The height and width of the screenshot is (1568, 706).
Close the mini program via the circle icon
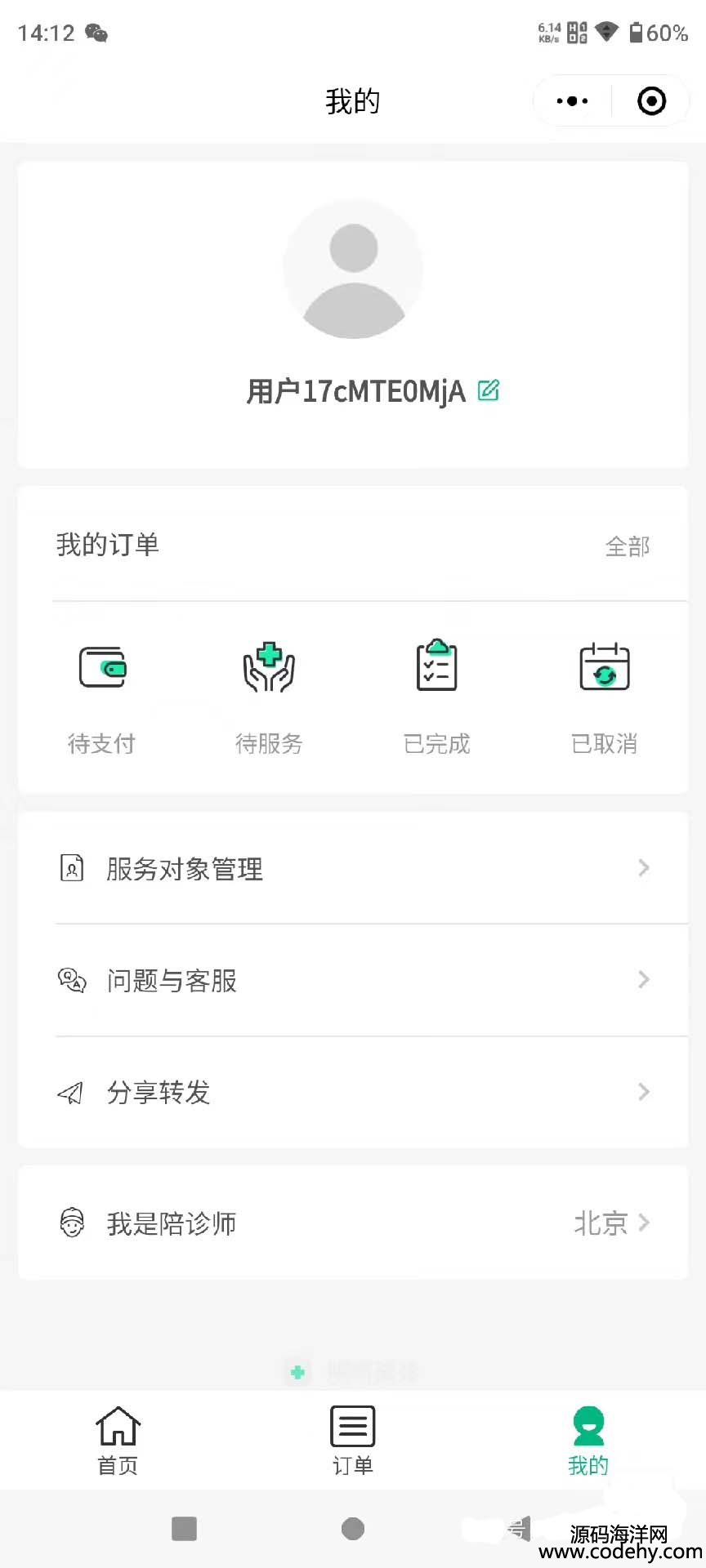pyautogui.click(x=651, y=101)
